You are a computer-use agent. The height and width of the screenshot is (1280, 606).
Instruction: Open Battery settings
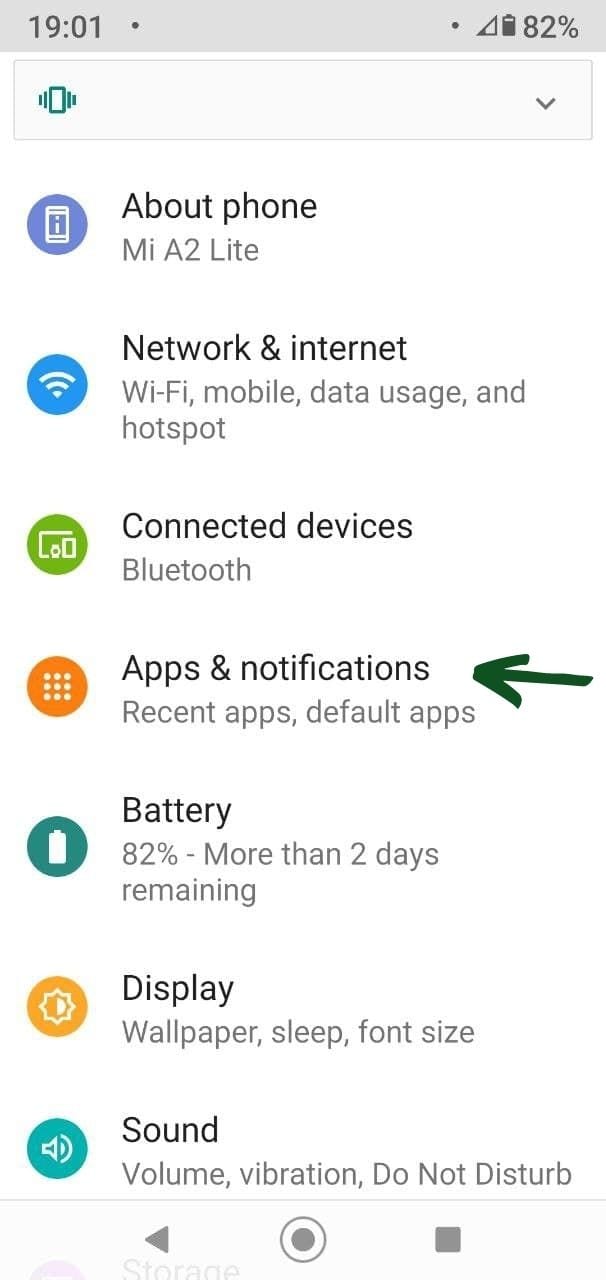coord(303,848)
